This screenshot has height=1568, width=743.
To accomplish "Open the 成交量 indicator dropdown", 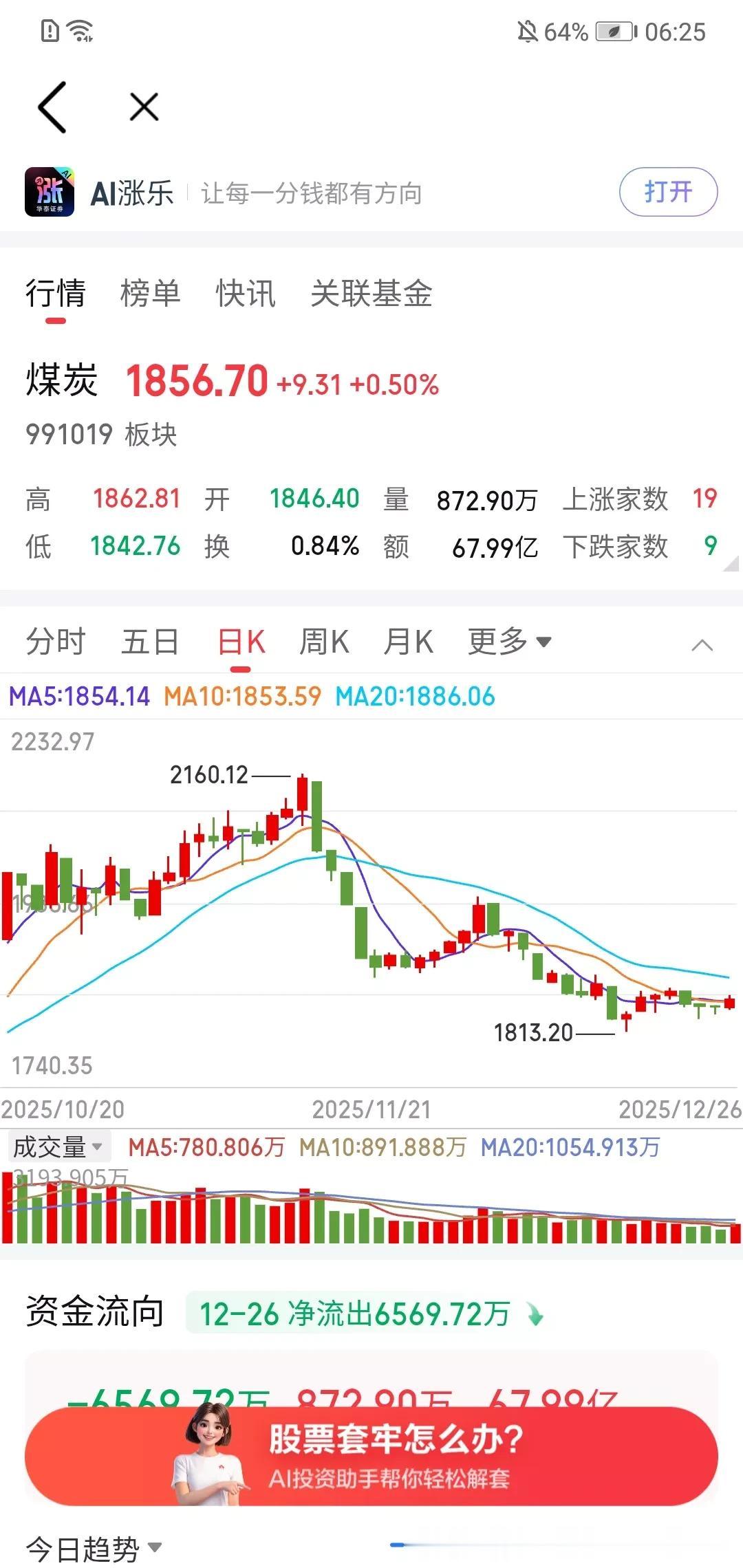I will tap(58, 1144).
